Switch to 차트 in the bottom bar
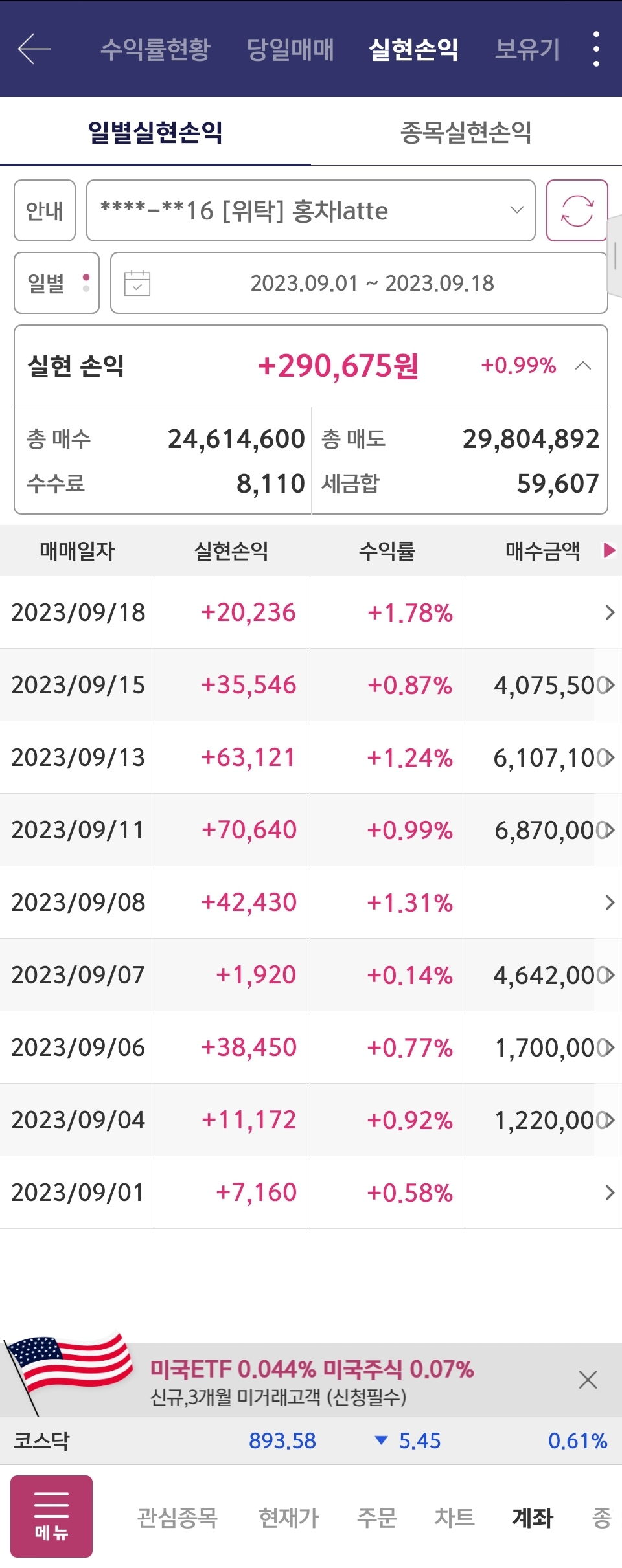 [454, 1518]
